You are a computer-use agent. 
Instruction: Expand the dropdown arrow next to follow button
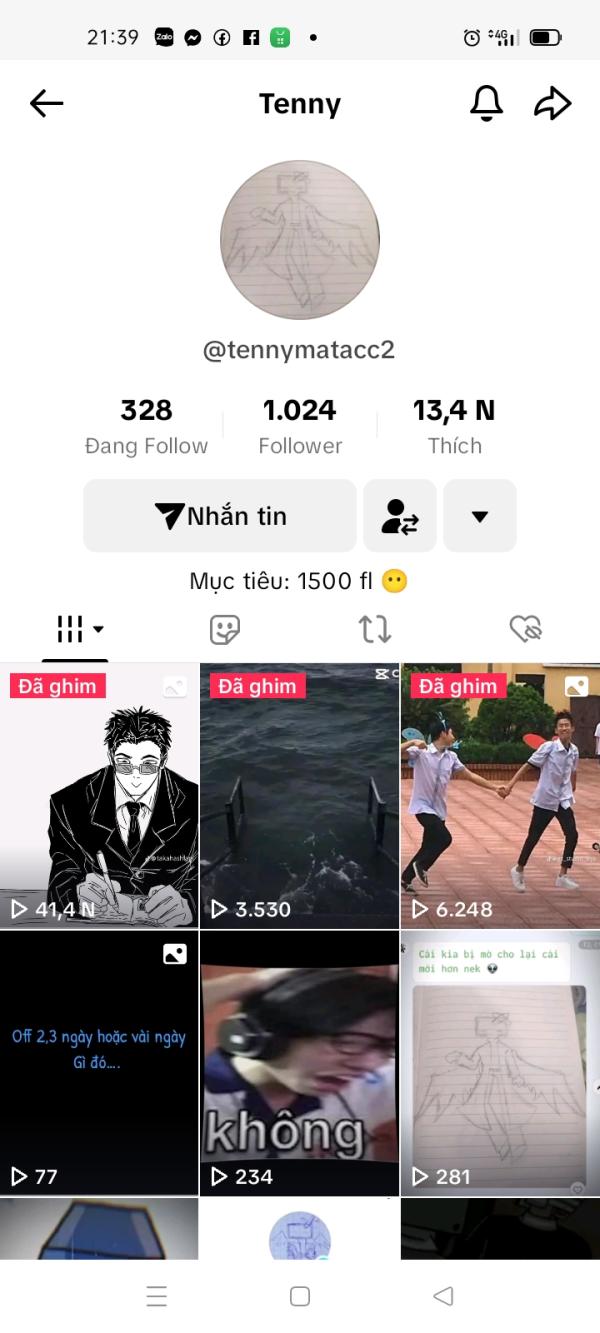tap(480, 516)
